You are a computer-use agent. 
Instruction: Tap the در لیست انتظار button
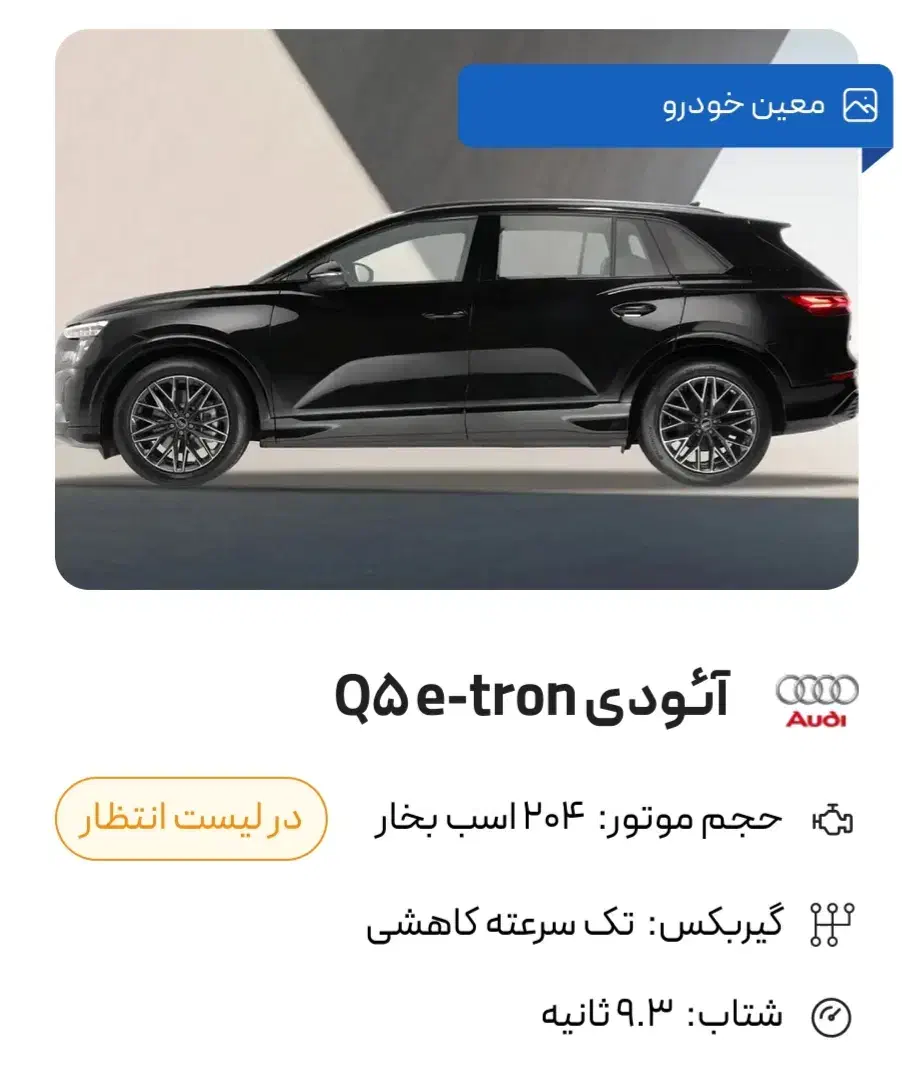click(x=191, y=819)
